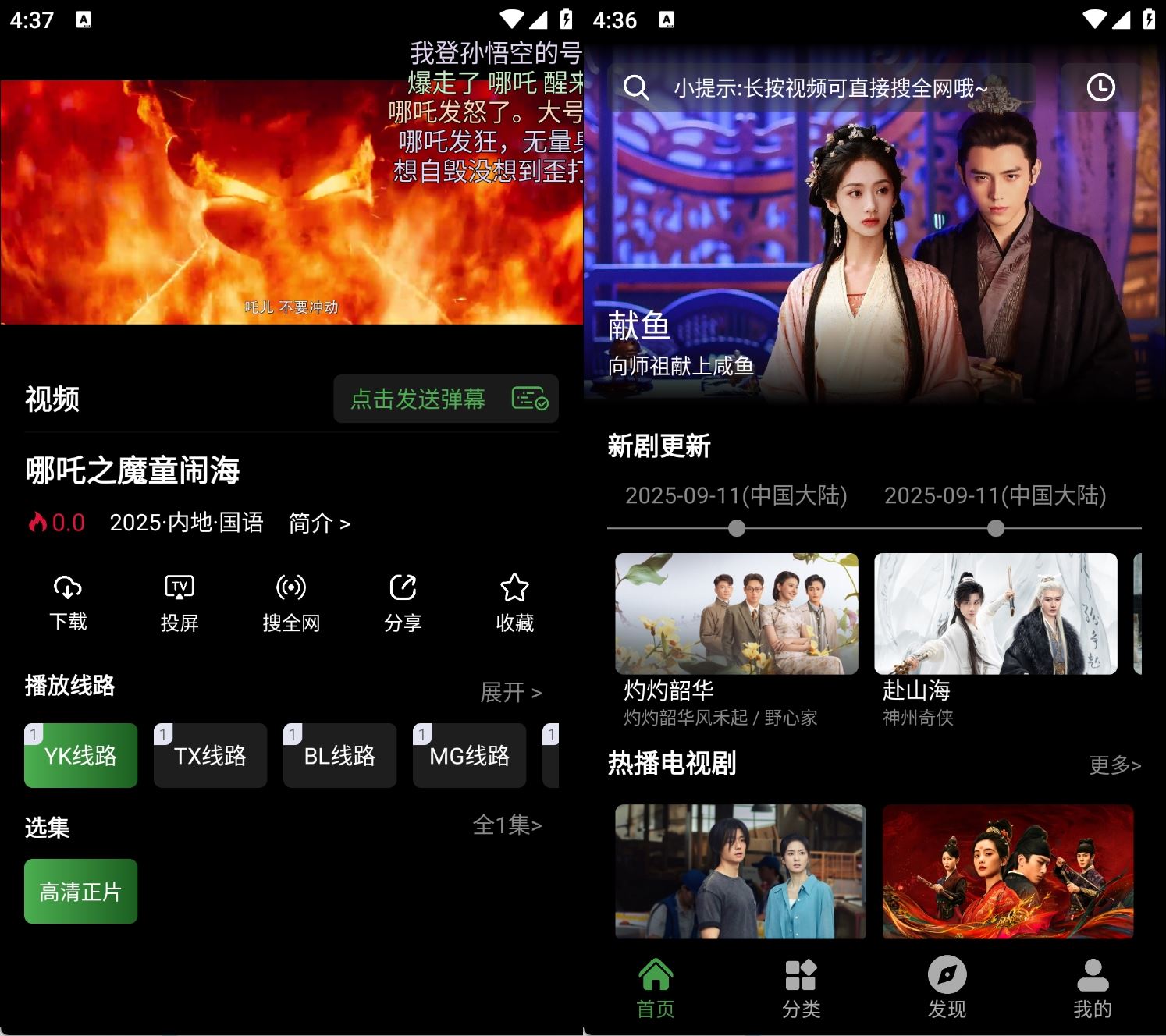Expand the 播放线路 list with 展开
The height and width of the screenshot is (1036, 1166).
pos(510,692)
